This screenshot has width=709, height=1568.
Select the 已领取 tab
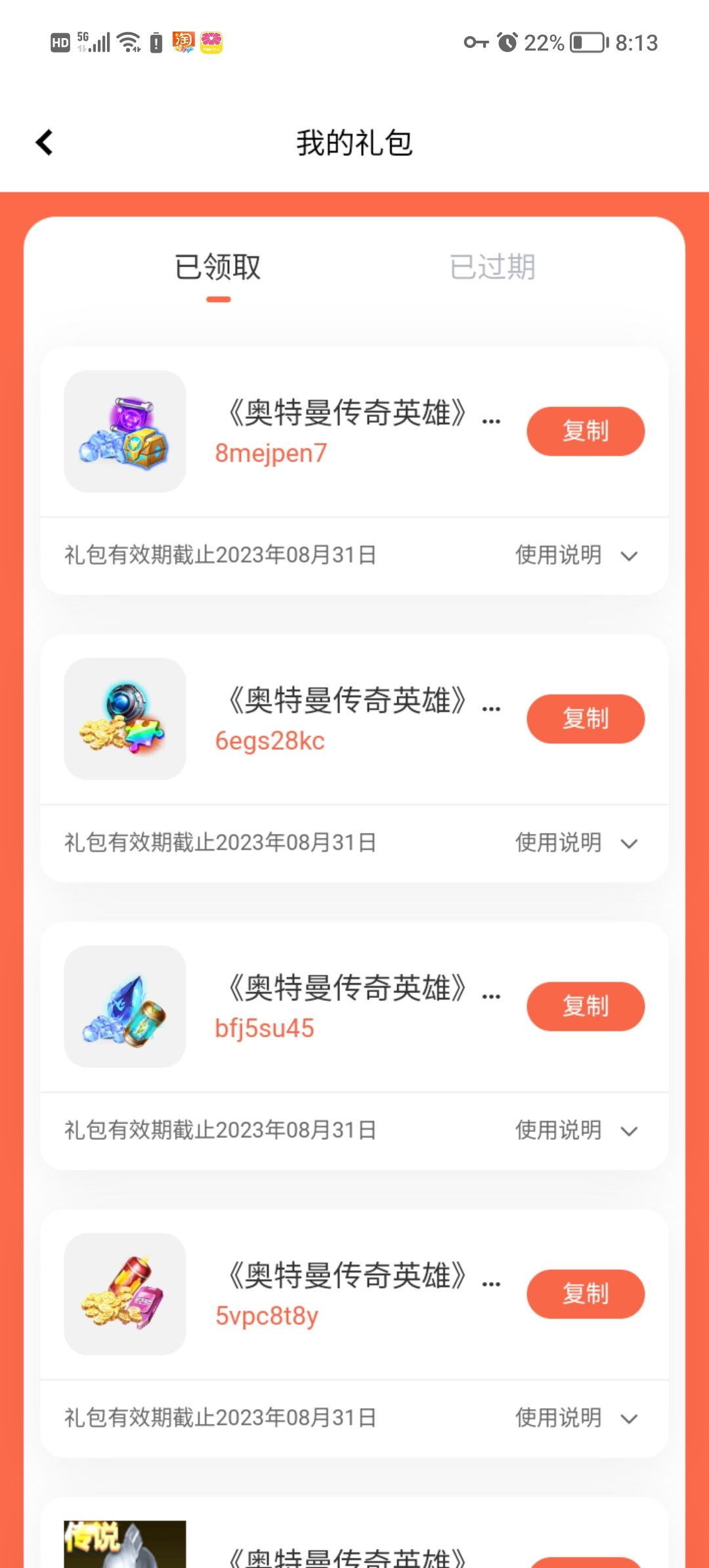click(x=218, y=267)
